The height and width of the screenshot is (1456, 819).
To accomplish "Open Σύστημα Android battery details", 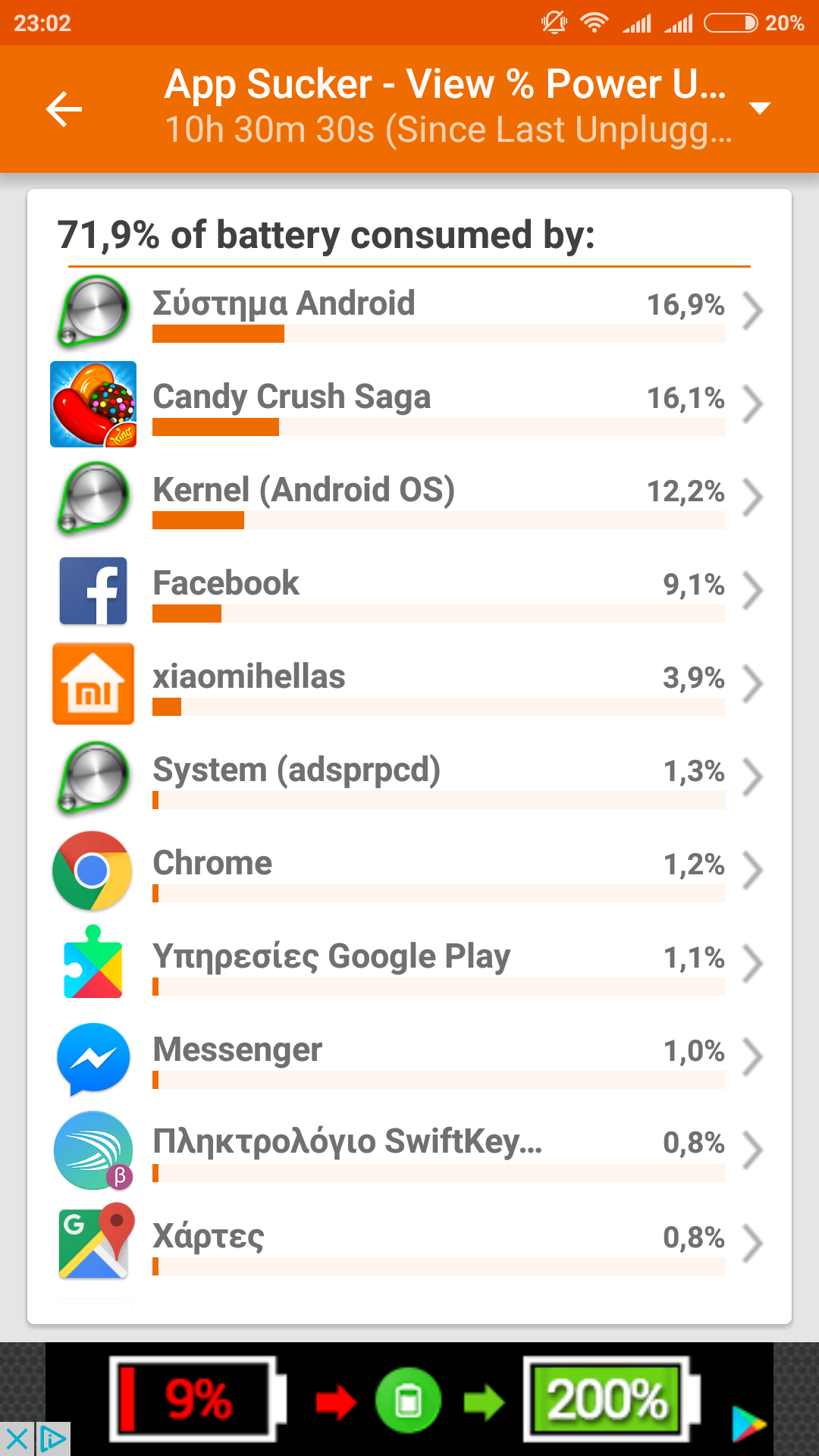I will [409, 311].
